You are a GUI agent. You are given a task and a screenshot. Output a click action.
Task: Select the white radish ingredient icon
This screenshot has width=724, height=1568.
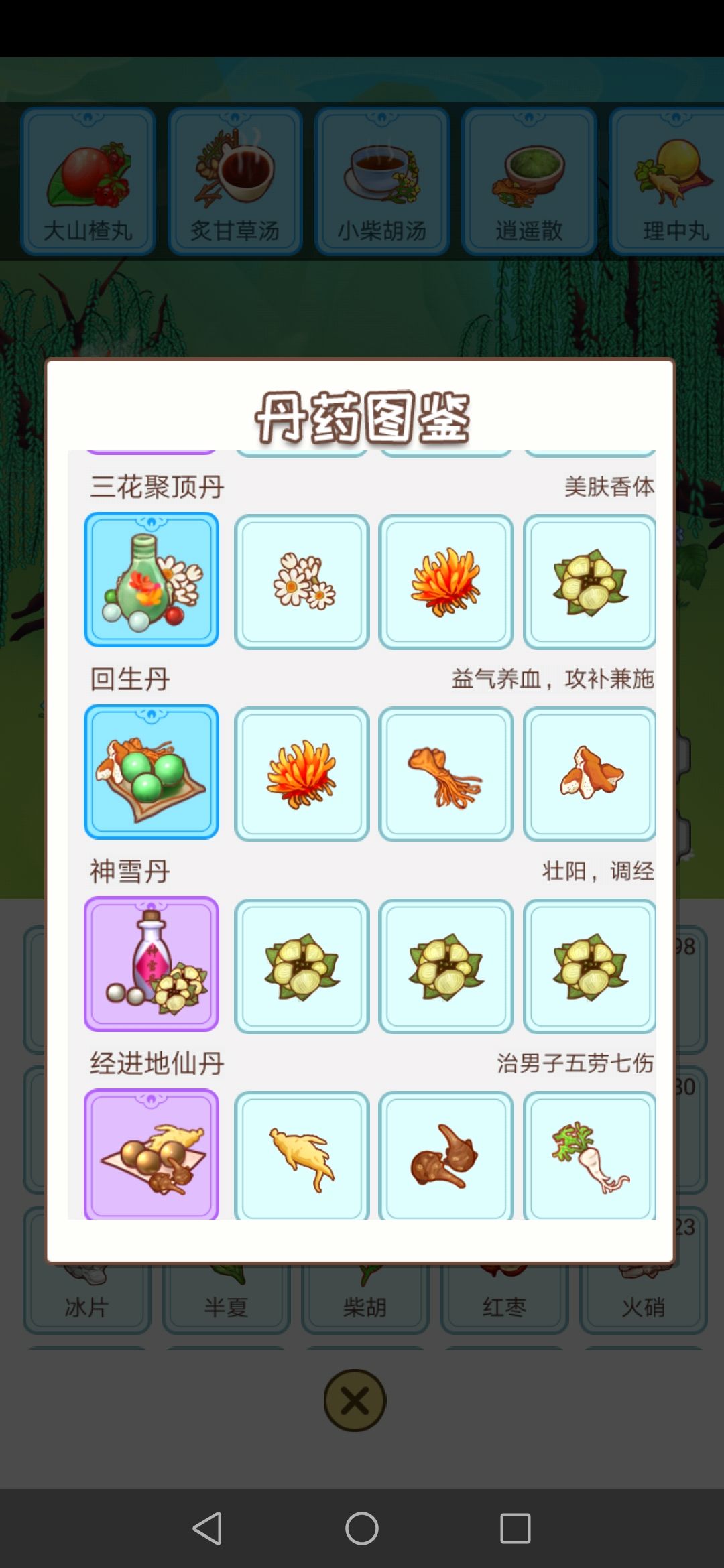591,1154
